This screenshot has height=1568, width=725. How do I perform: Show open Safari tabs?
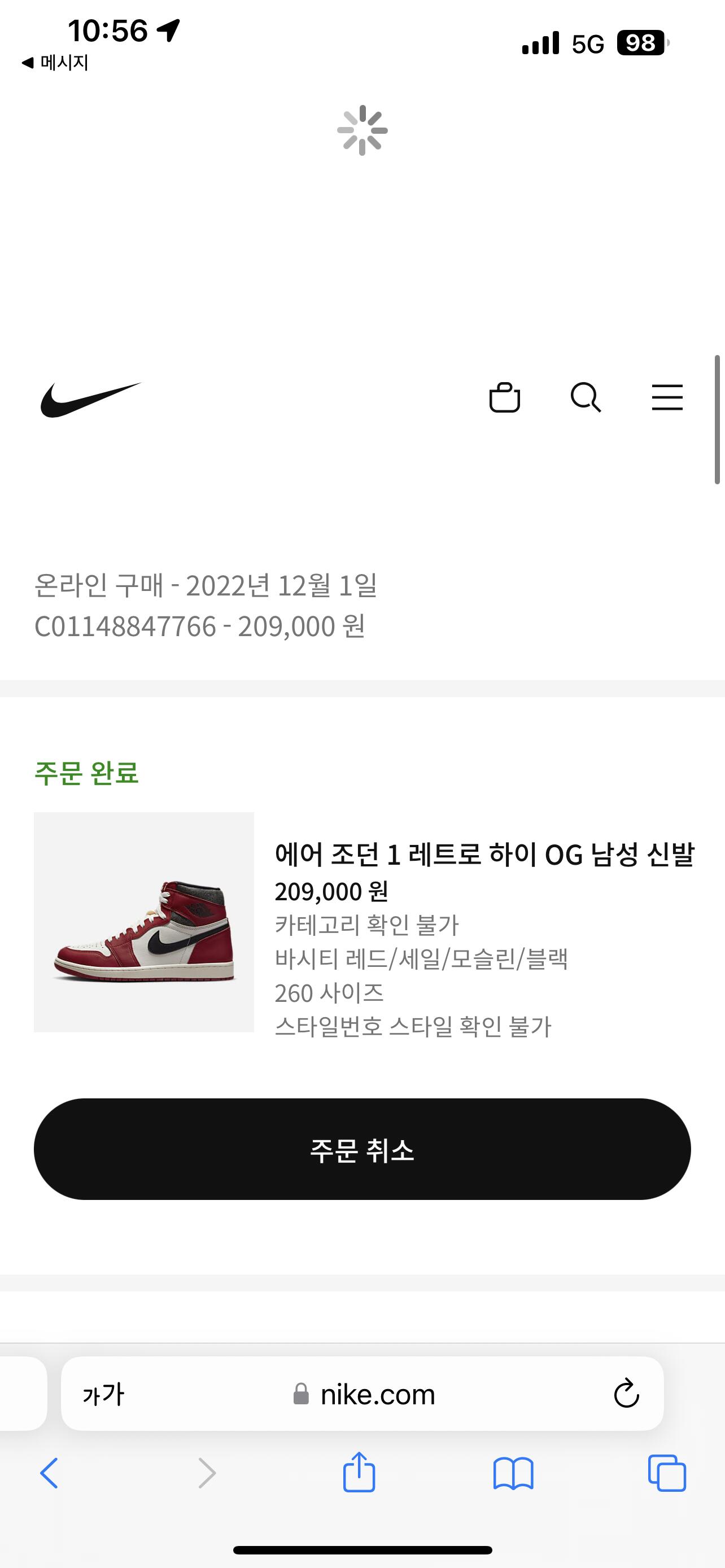667,1473
